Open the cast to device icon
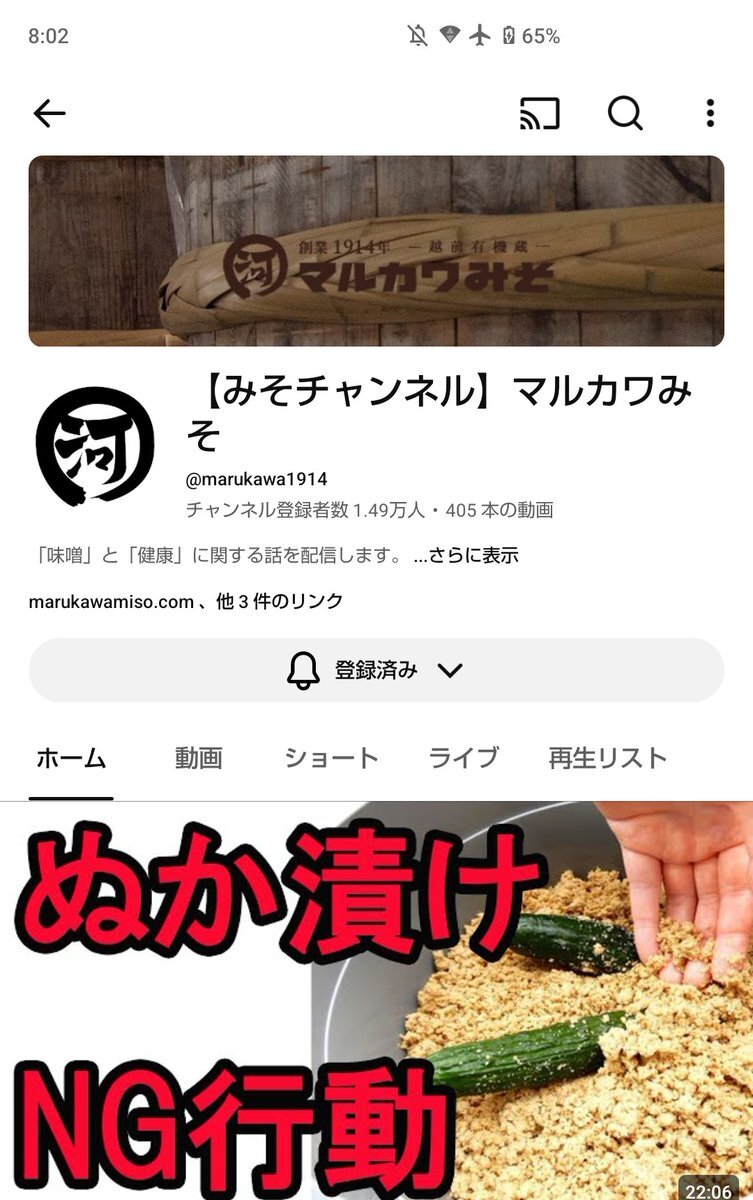The width and height of the screenshot is (753, 1200). [x=540, y=114]
